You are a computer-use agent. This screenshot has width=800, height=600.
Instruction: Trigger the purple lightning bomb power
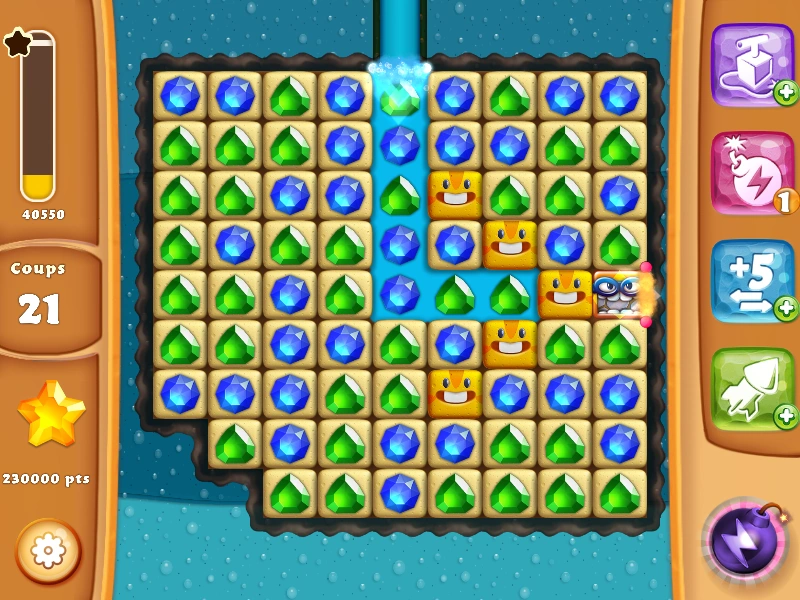(746, 543)
